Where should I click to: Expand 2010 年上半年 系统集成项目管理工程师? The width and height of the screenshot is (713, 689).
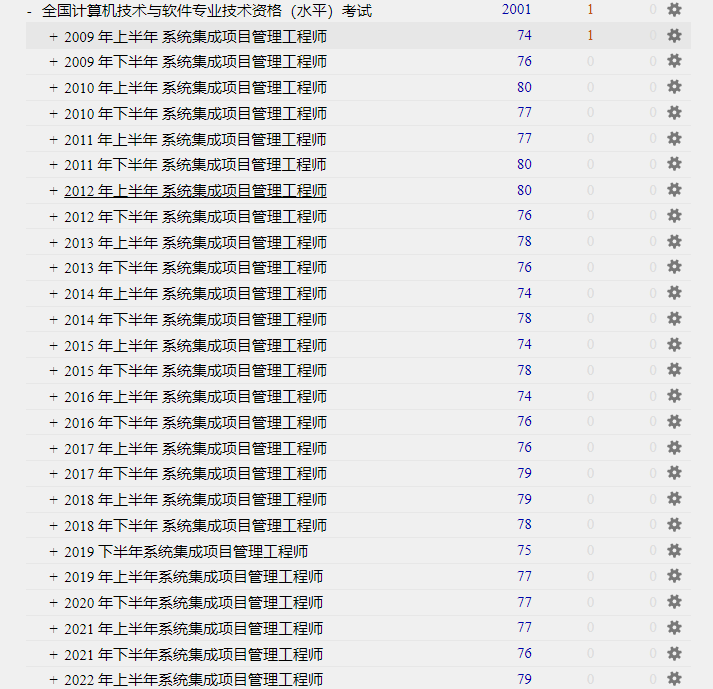click(53, 88)
